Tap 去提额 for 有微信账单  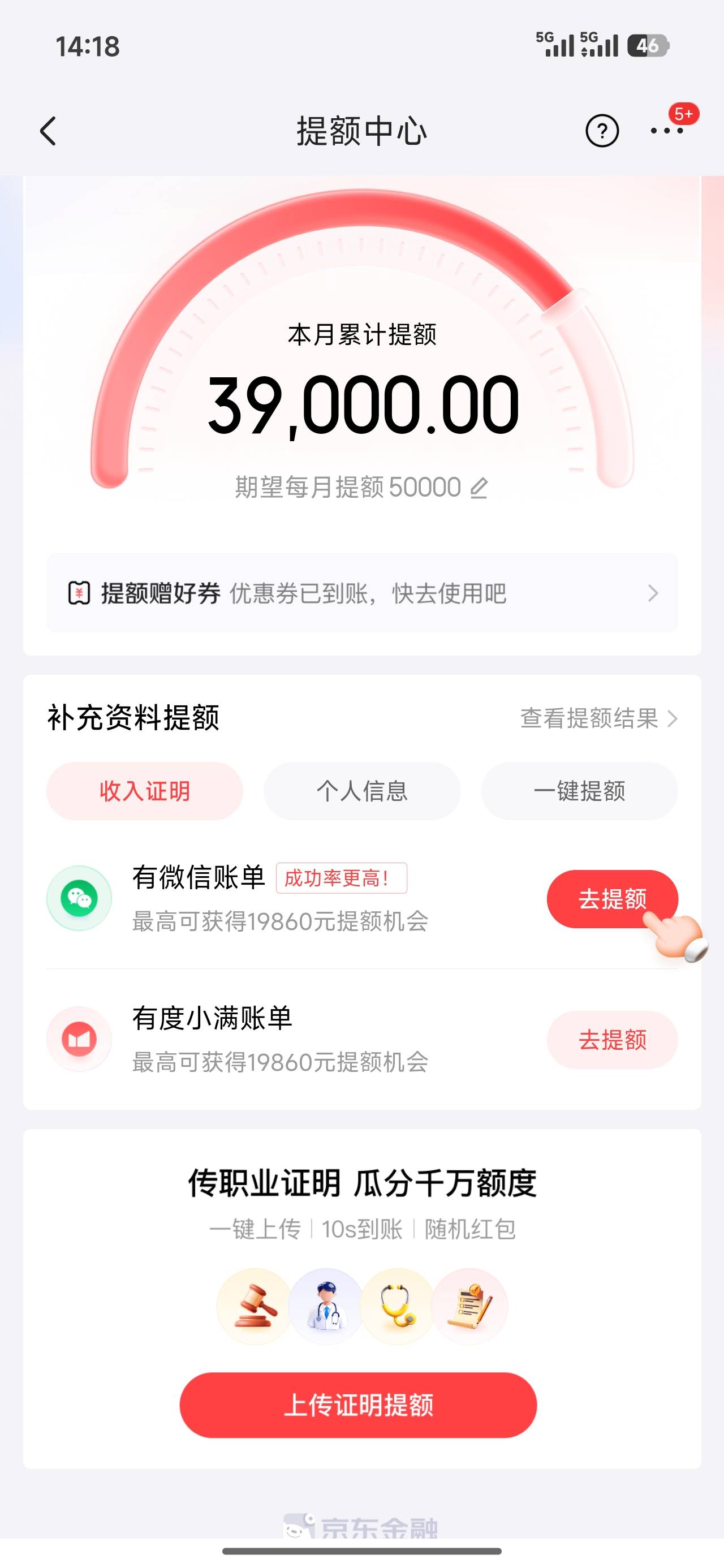(613, 898)
